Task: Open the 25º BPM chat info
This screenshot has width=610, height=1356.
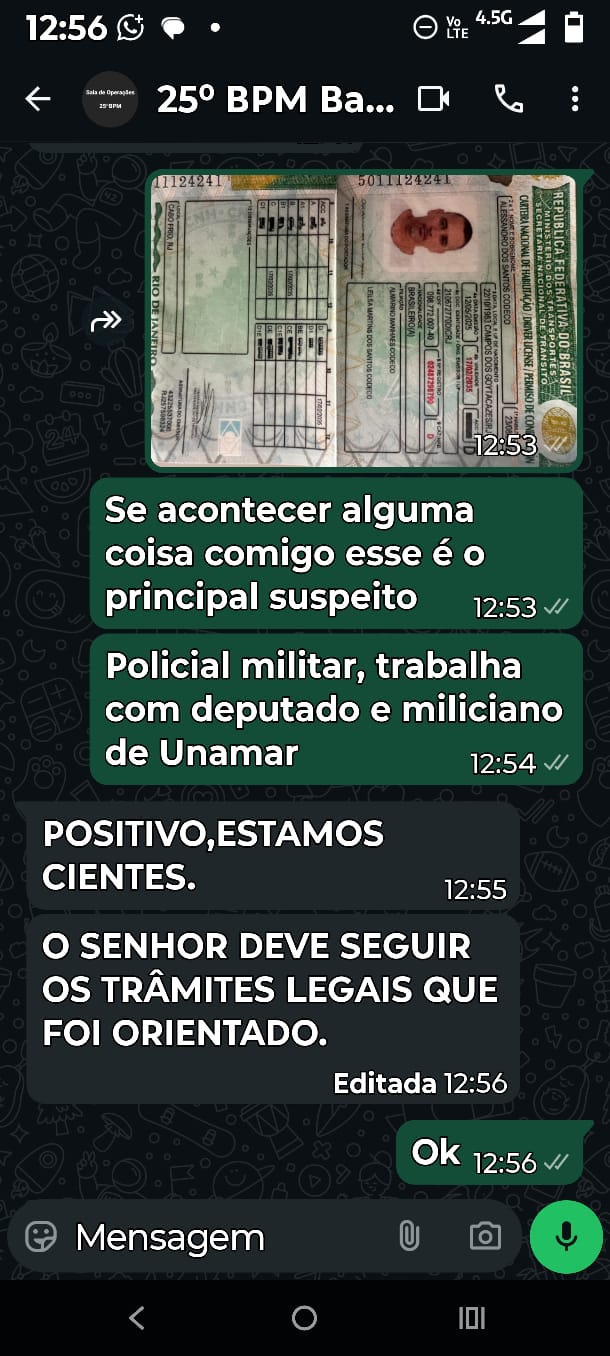Action: [276, 99]
